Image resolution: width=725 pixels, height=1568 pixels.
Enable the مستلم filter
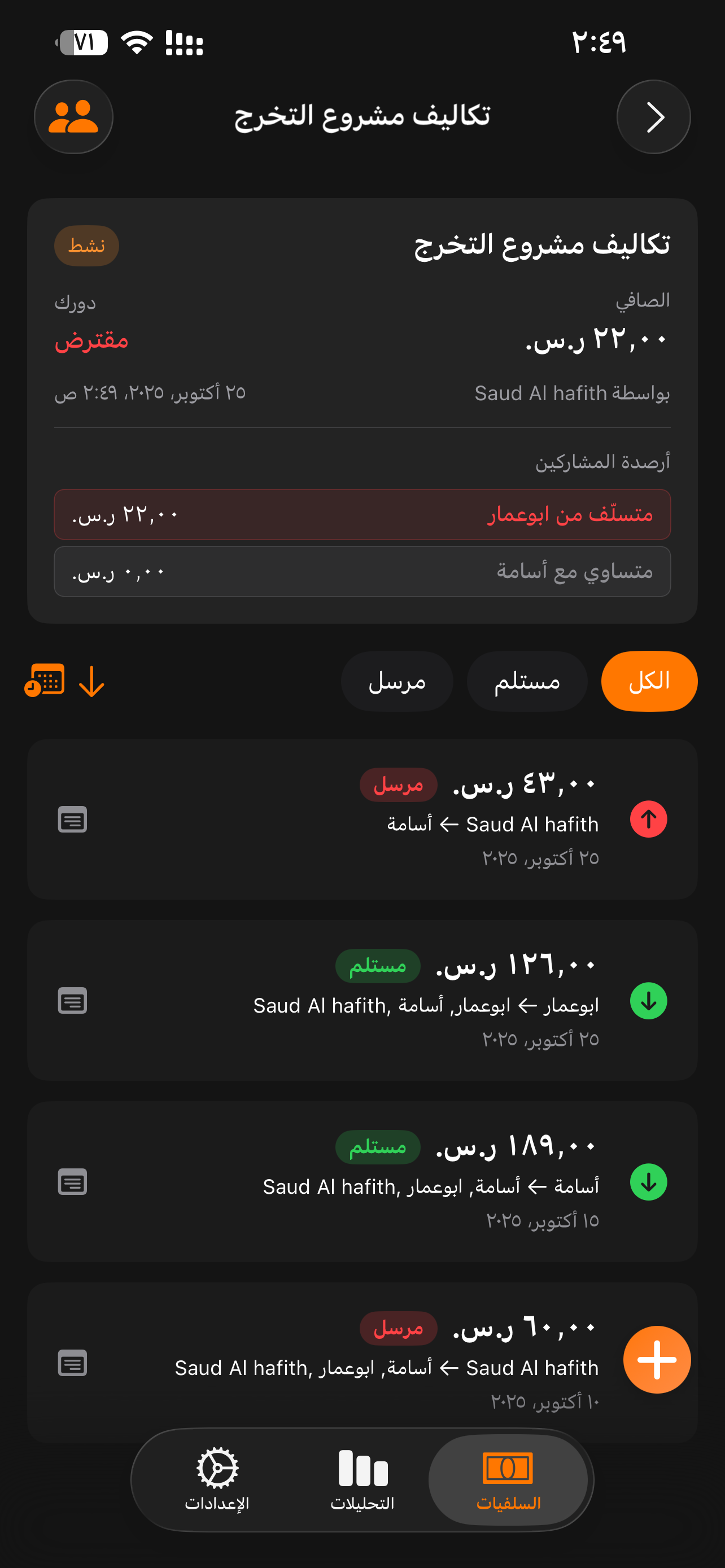527,681
